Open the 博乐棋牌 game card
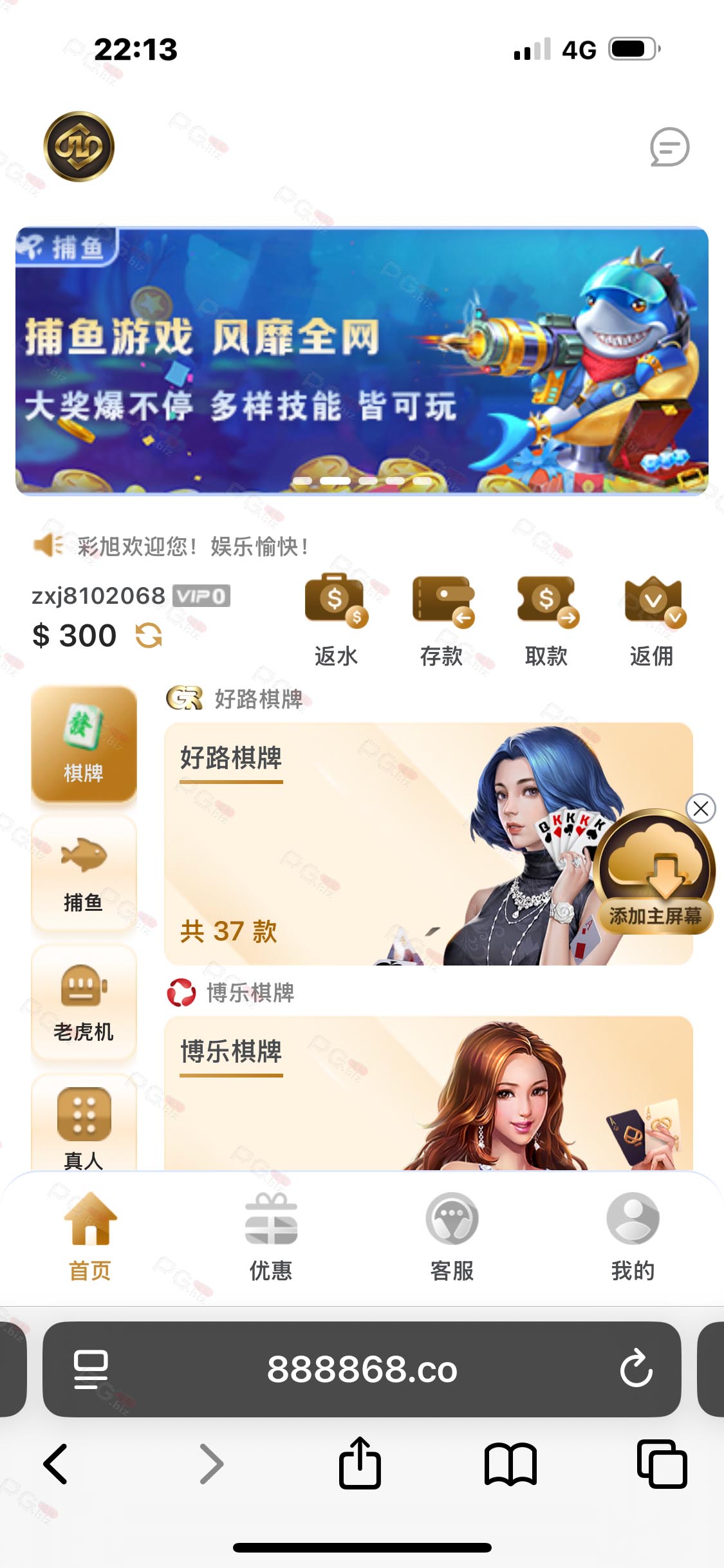The width and height of the screenshot is (724, 1568). coord(429,1093)
